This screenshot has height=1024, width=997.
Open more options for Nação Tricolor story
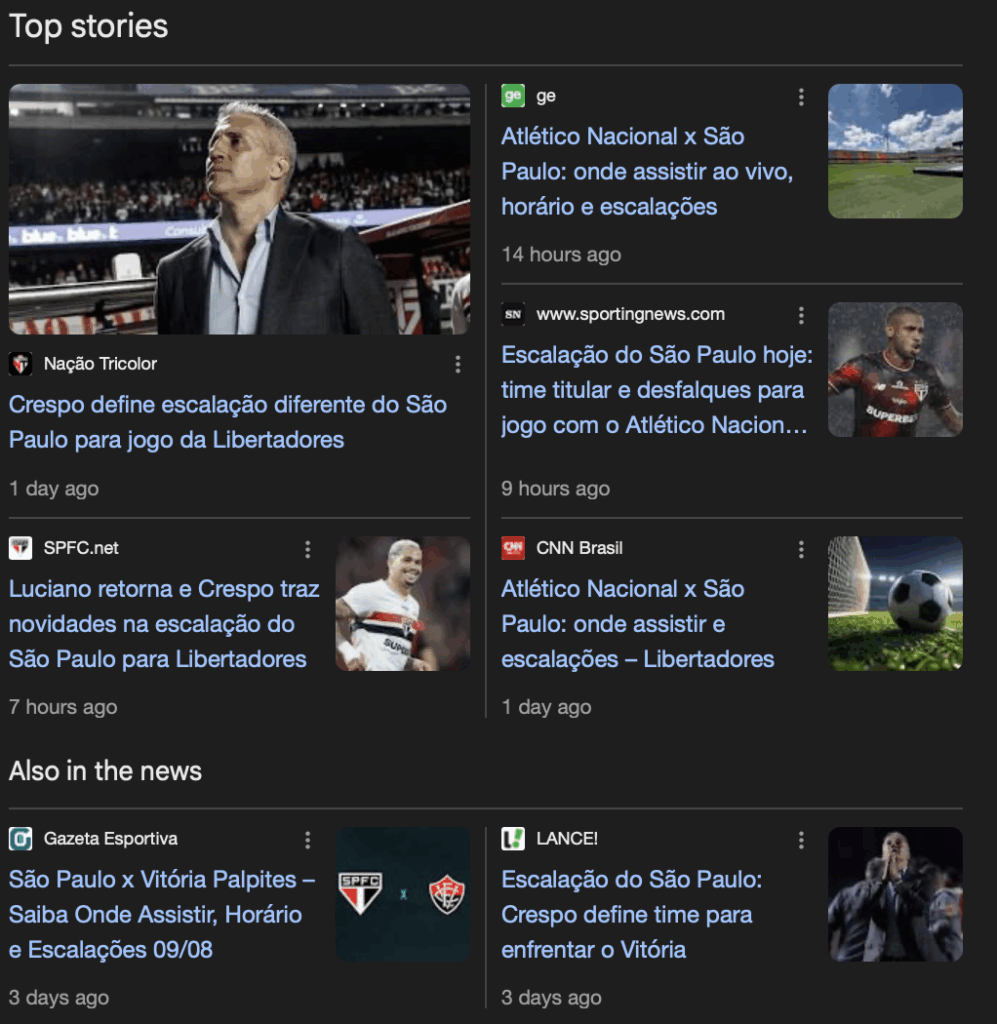coord(458,364)
